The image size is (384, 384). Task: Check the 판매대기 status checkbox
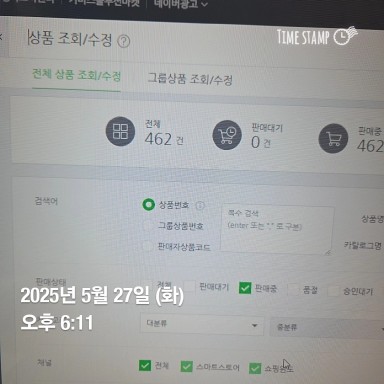coord(189,286)
